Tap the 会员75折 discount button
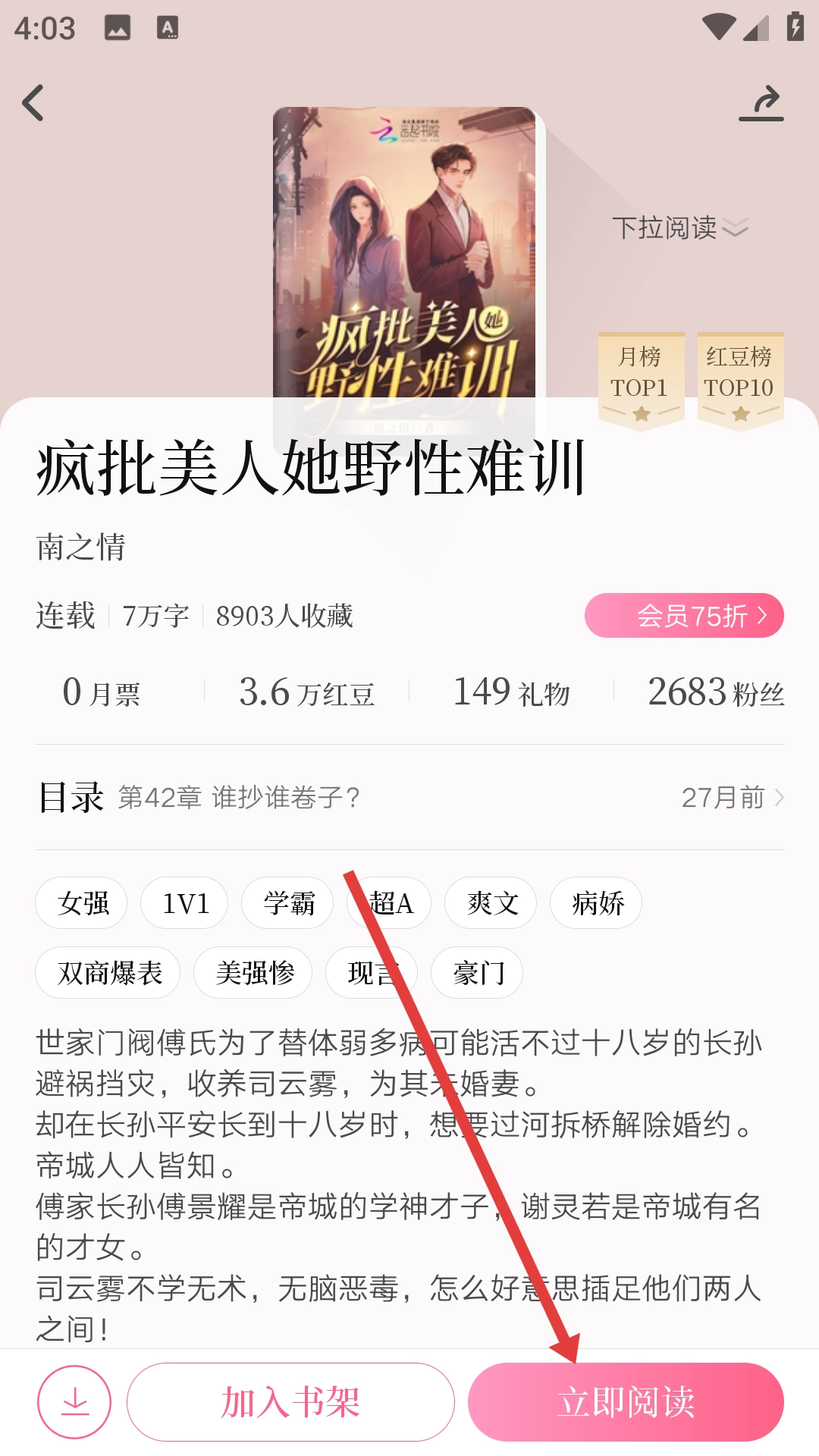The width and height of the screenshot is (819, 1456). click(684, 616)
